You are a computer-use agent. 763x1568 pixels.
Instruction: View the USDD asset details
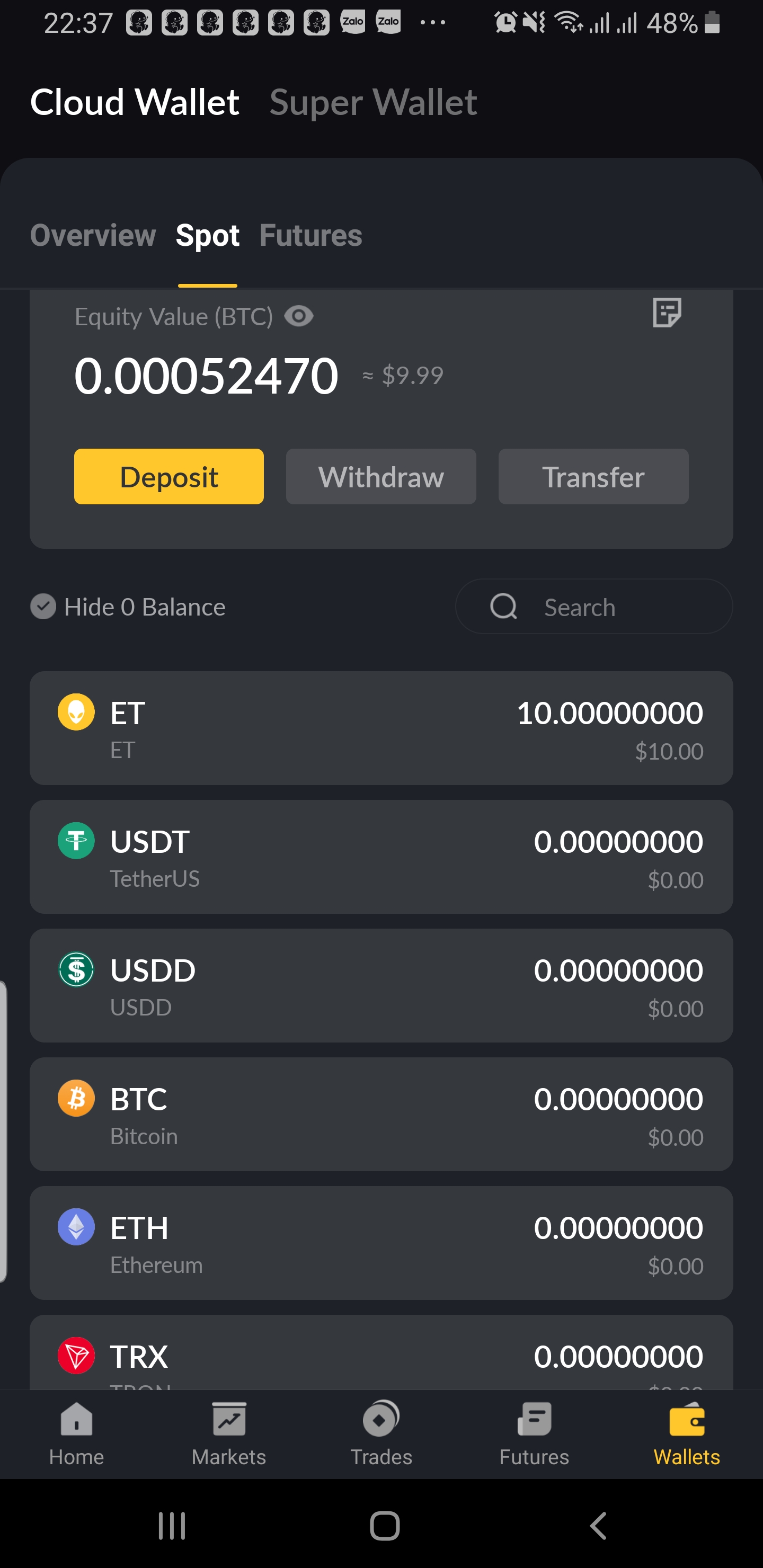pos(380,985)
